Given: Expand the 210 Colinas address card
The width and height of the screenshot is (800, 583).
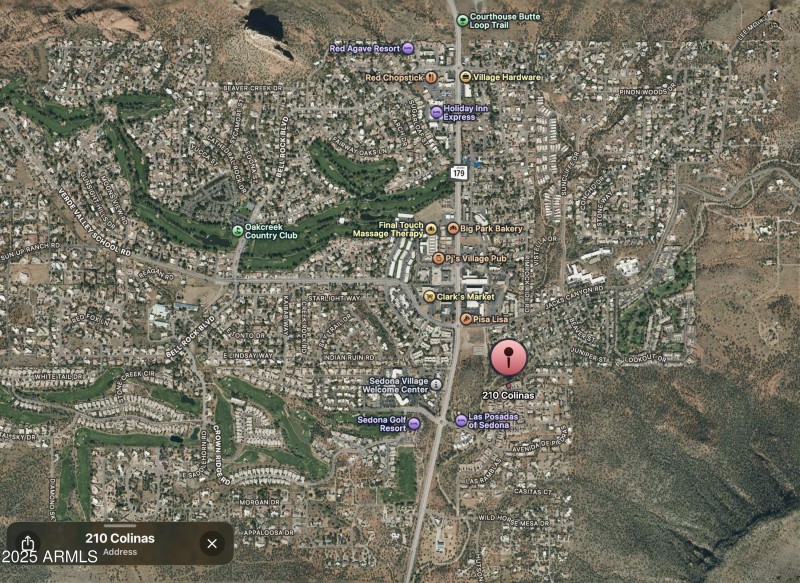Looking at the screenshot, I should tap(120, 526).
